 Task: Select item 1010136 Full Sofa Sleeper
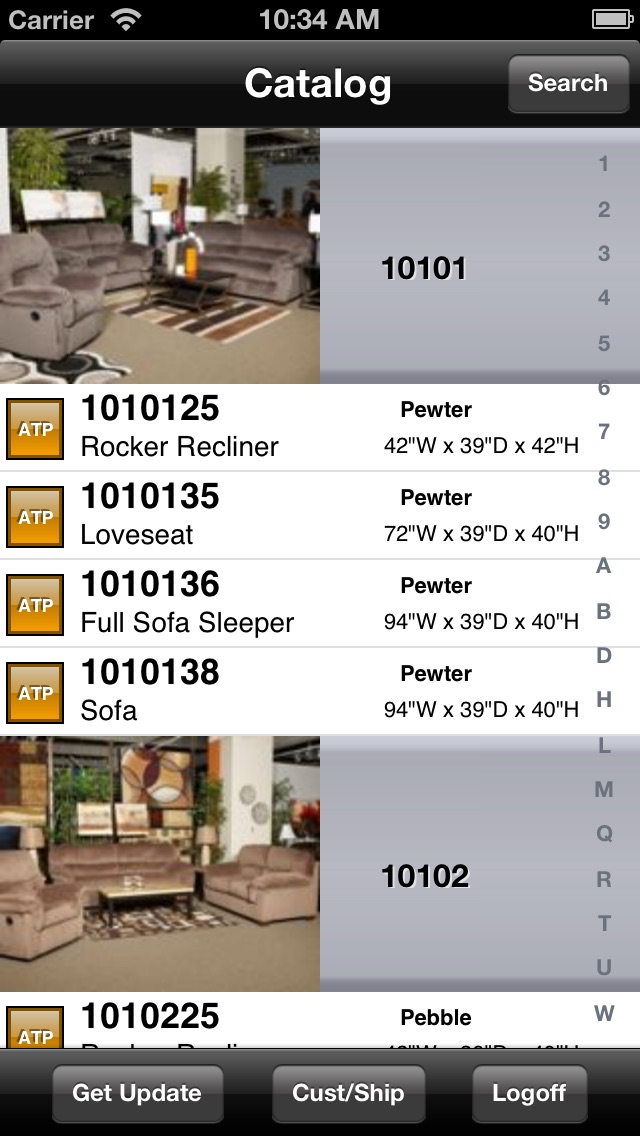(300, 604)
